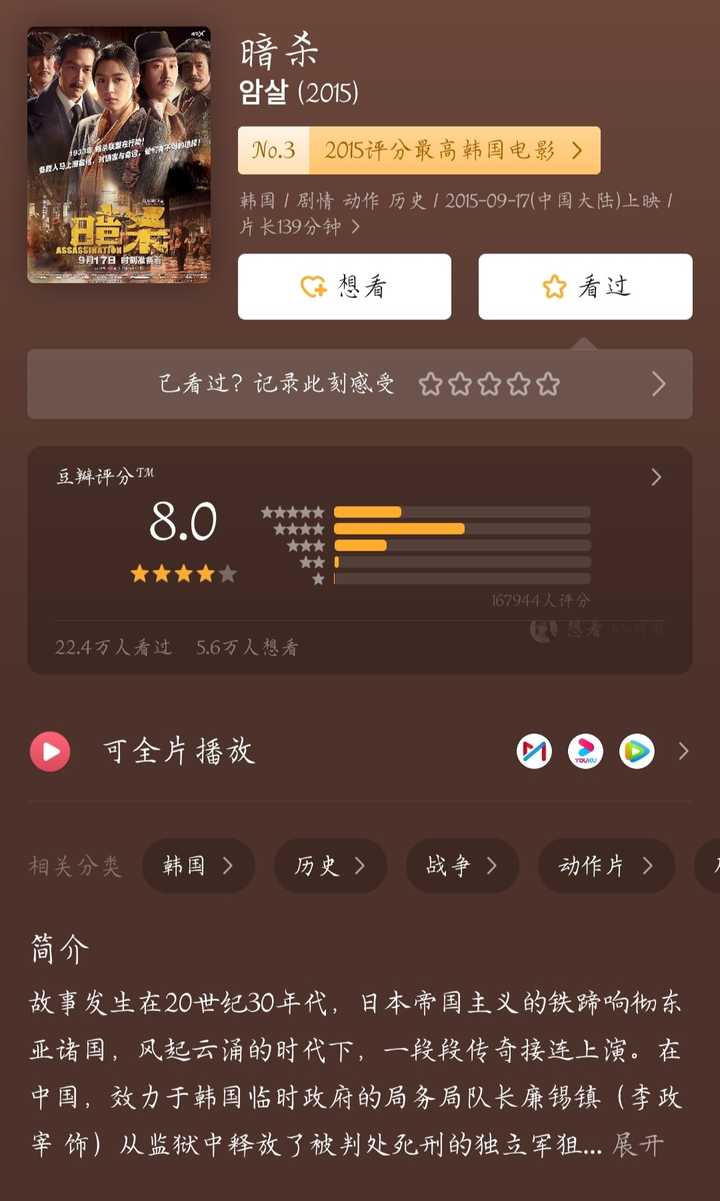
Task: Mark movie as 想看
Action: tap(344, 287)
